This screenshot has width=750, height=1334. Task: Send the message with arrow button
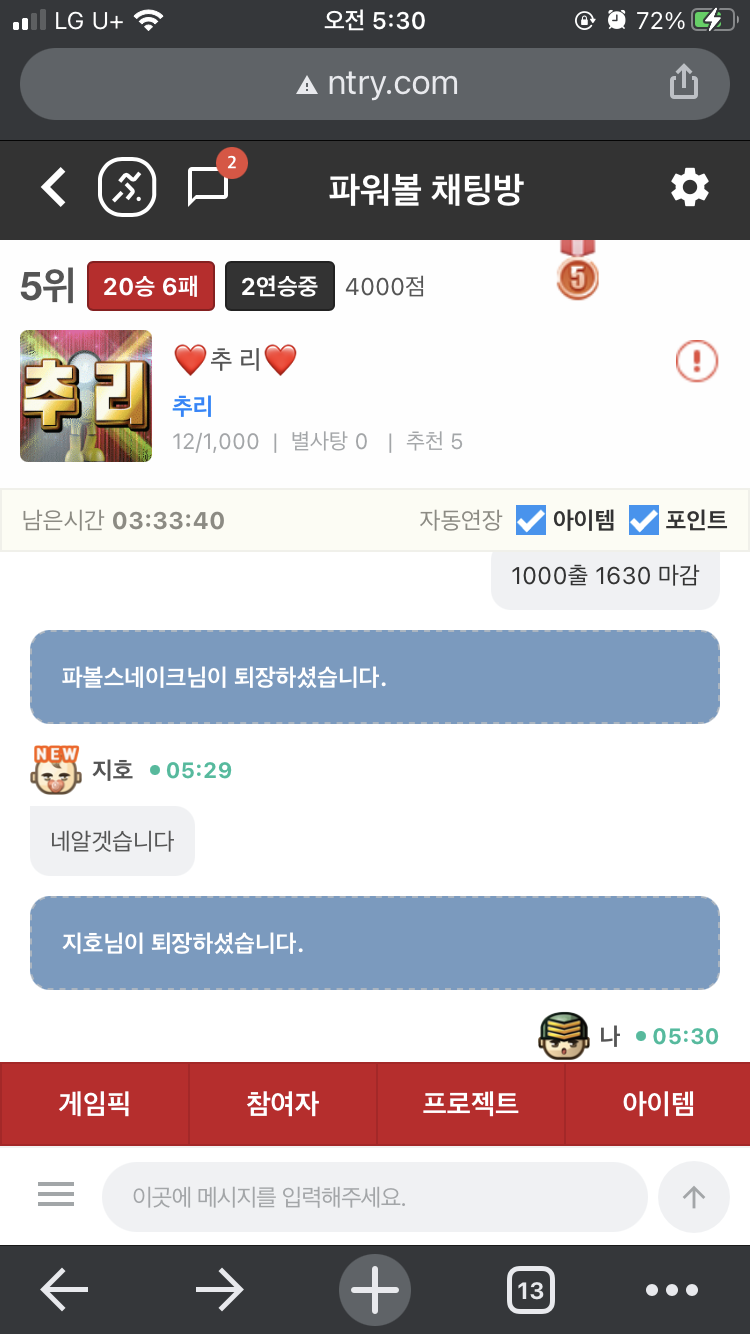click(x=693, y=1196)
